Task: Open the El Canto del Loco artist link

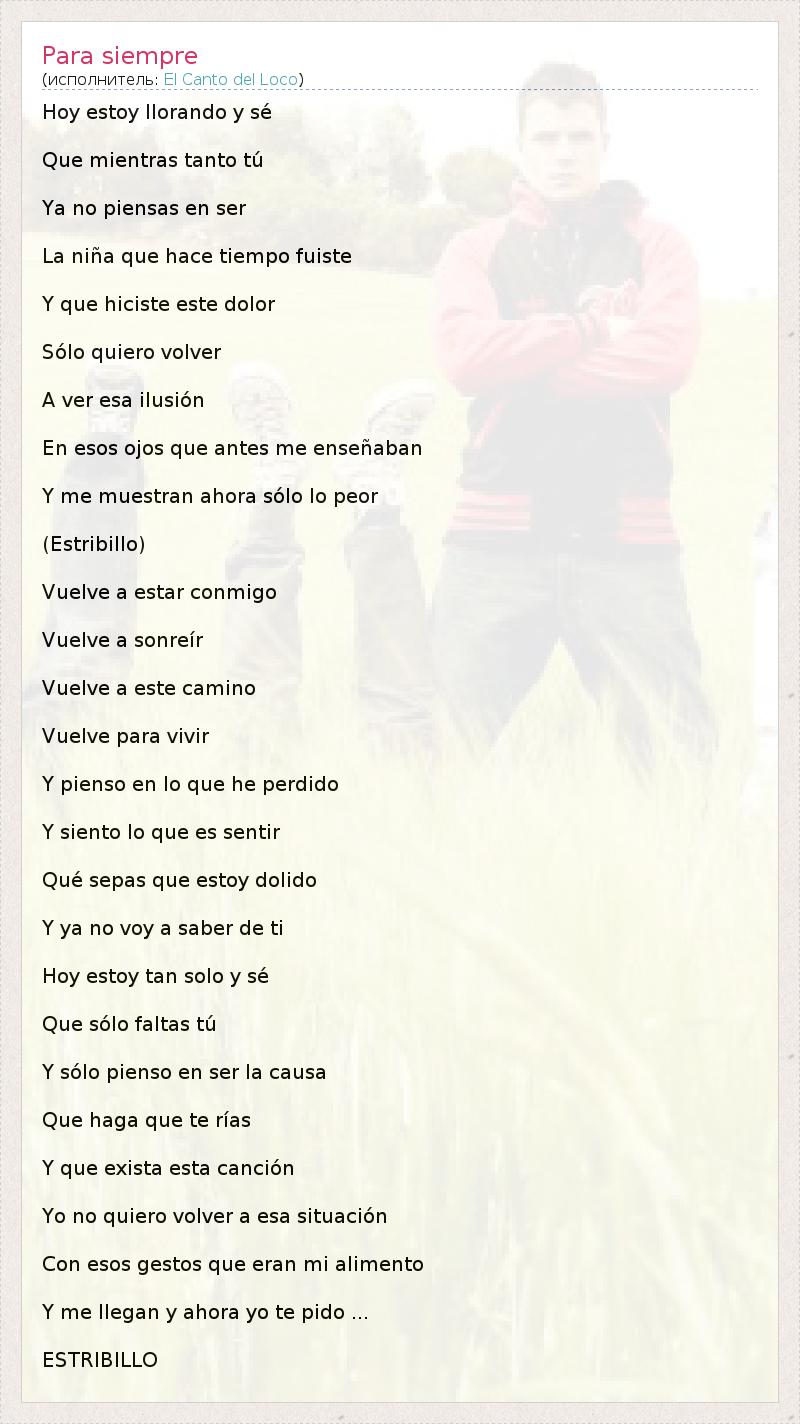Action: point(231,79)
